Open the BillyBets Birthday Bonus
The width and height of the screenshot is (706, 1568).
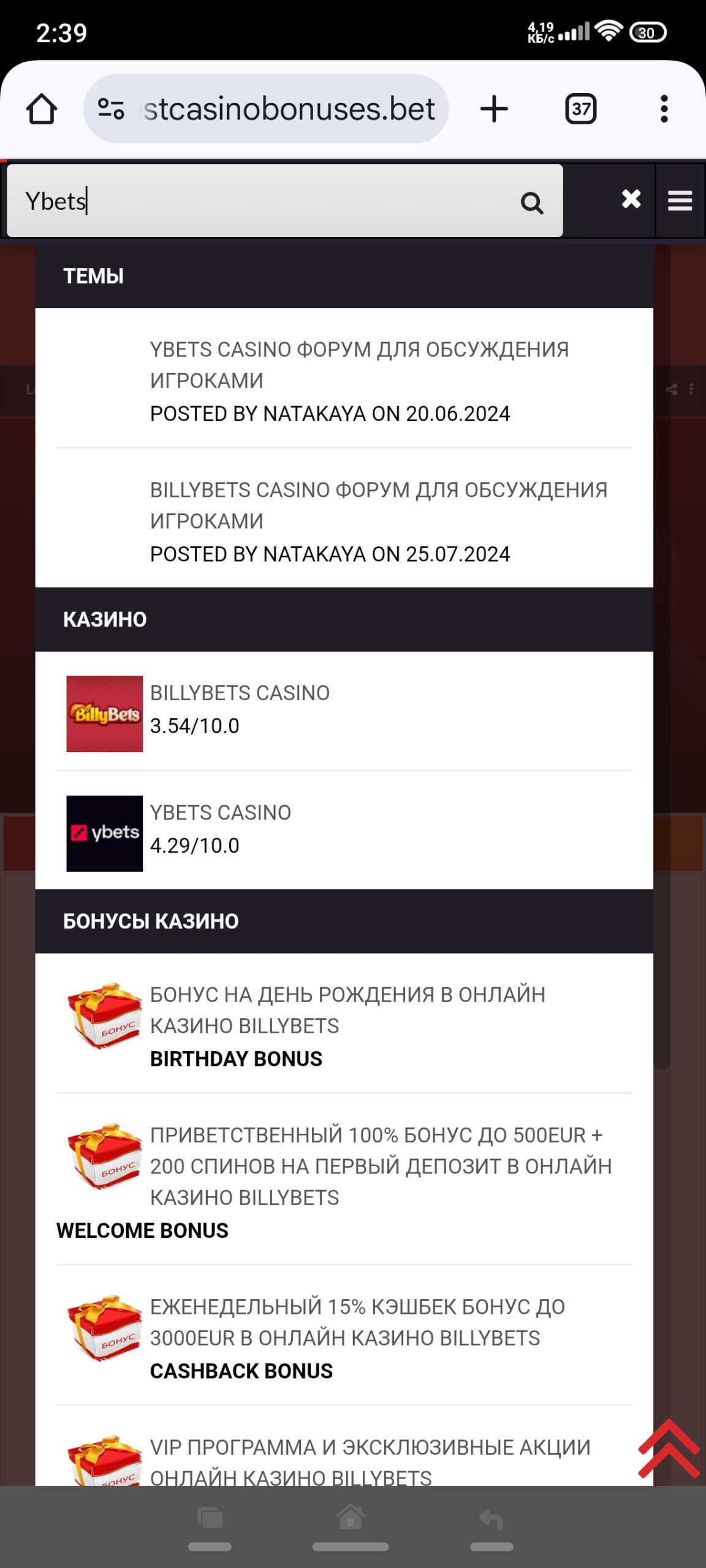347,1010
